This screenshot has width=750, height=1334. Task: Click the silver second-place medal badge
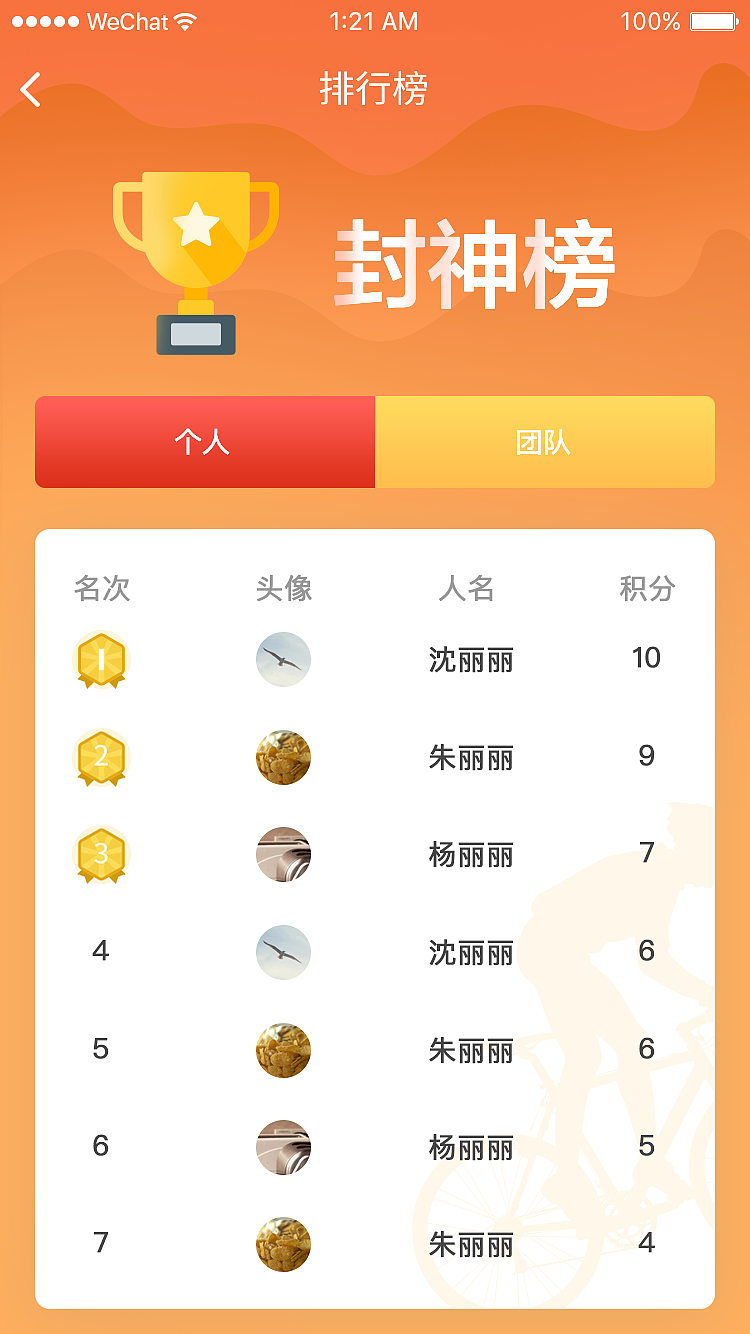(100, 758)
